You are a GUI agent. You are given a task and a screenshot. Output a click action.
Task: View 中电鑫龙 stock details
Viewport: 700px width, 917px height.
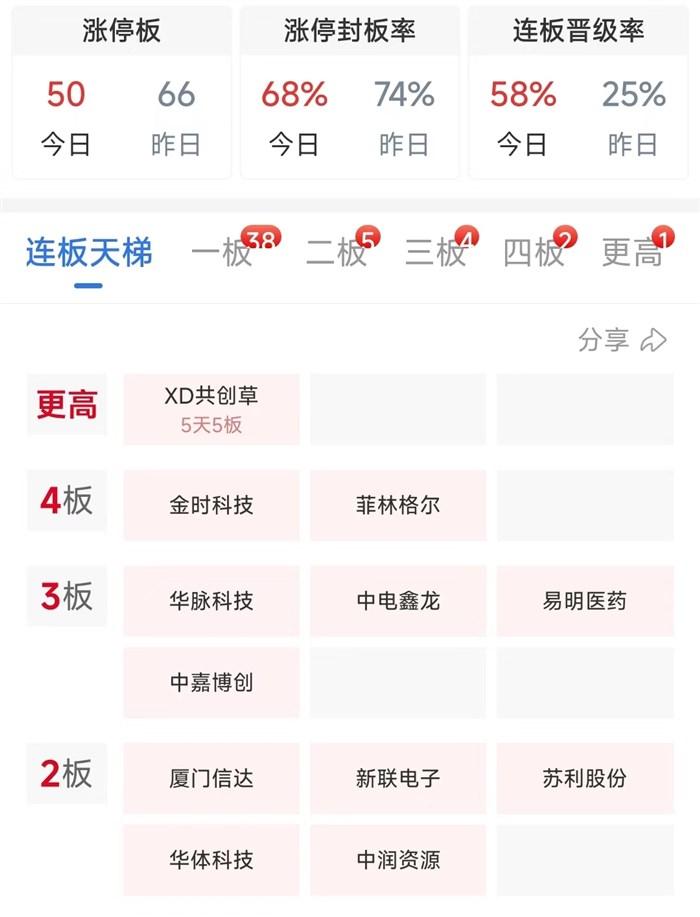pos(398,601)
